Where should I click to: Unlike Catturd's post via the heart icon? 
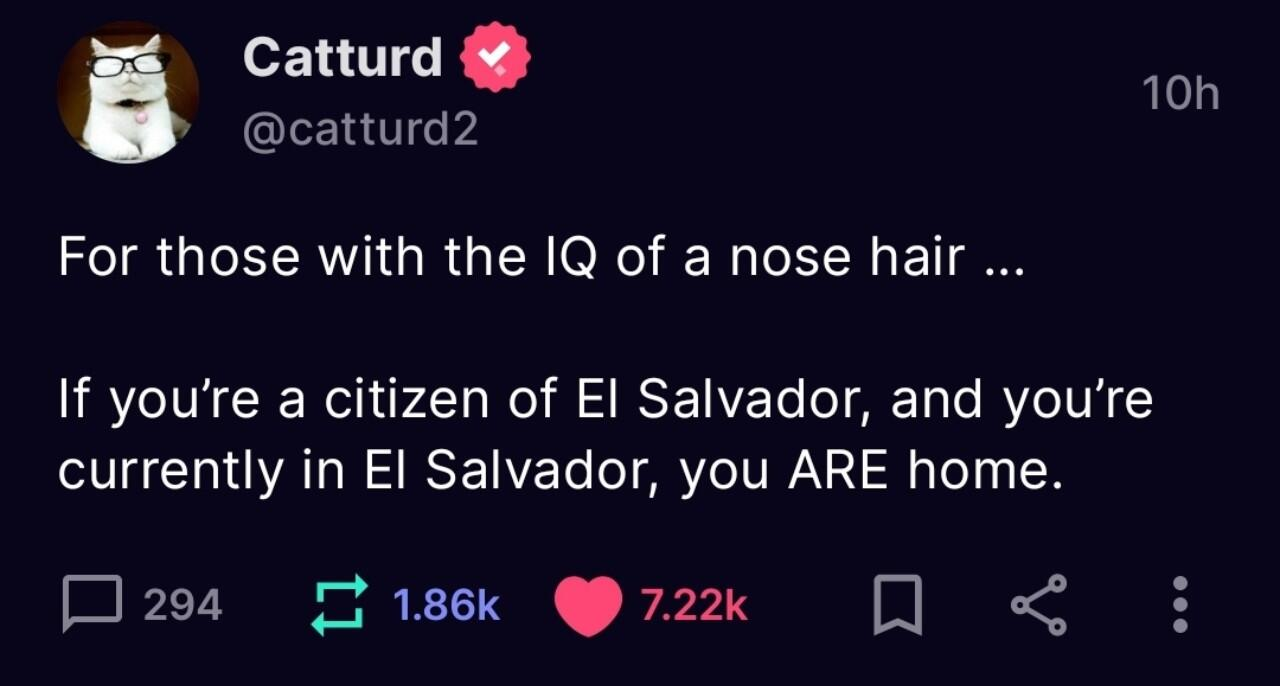pyautogui.click(x=587, y=606)
